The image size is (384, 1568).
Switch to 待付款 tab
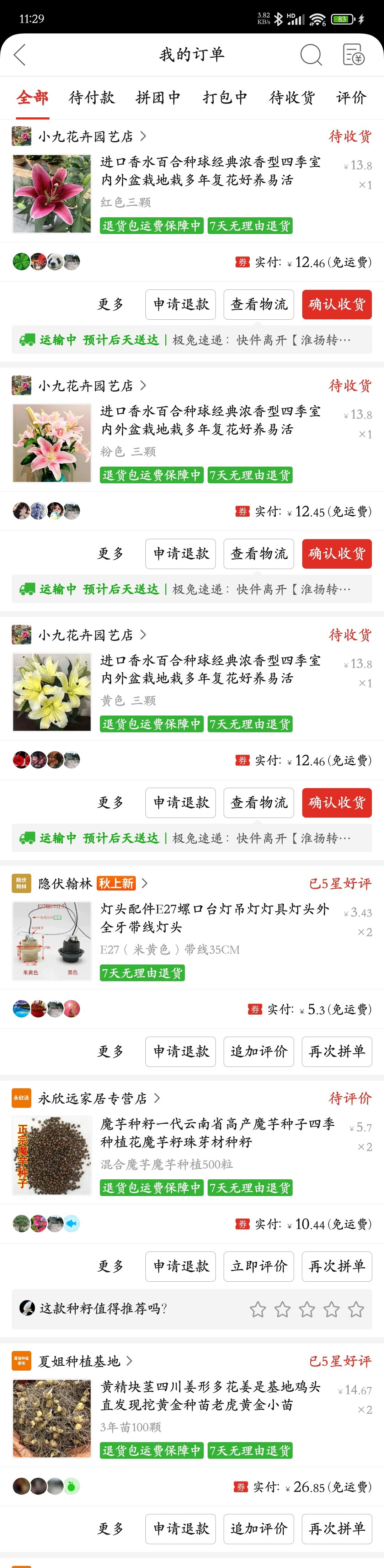[91, 97]
